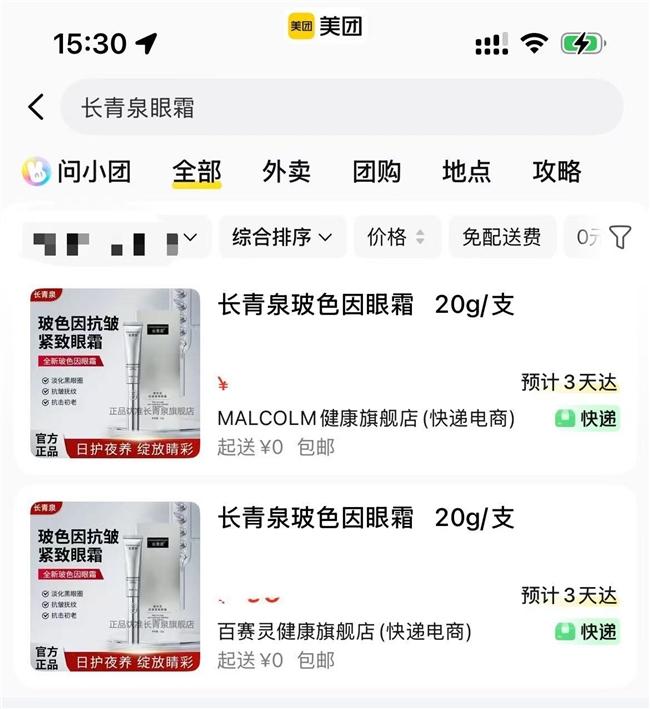Tap the search box with 长青泉眼霜
The image size is (650, 709).
[x=340, y=107]
